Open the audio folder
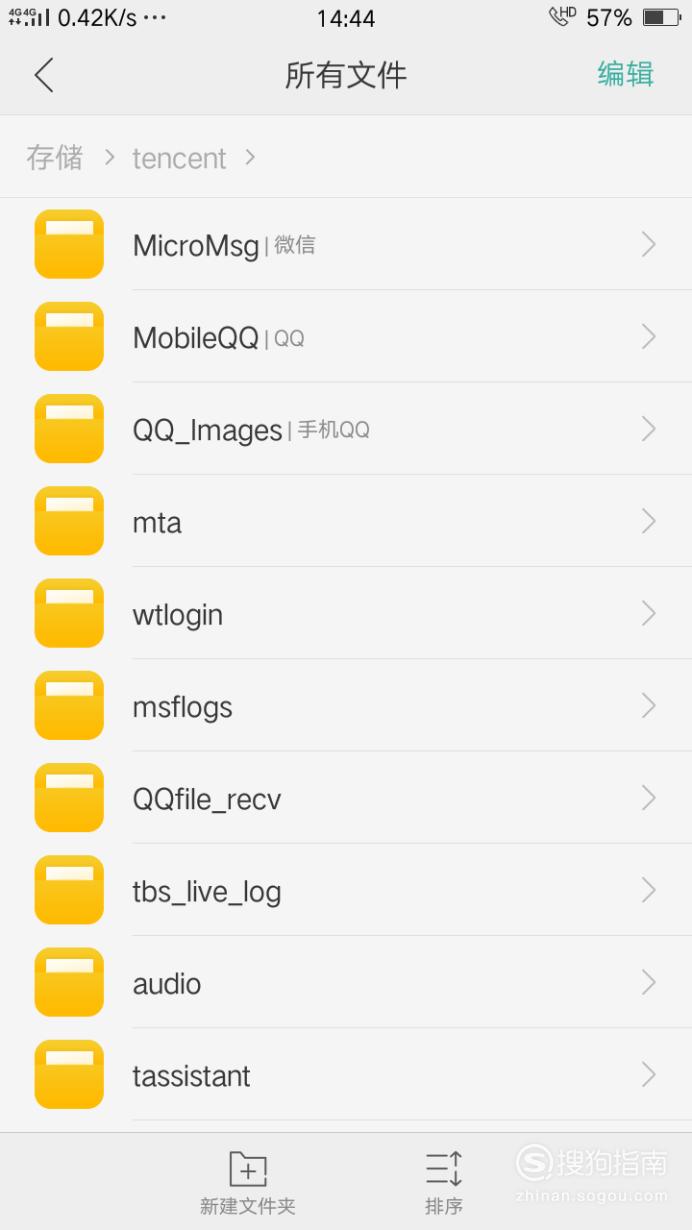692x1230 pixels. (346, 982)
